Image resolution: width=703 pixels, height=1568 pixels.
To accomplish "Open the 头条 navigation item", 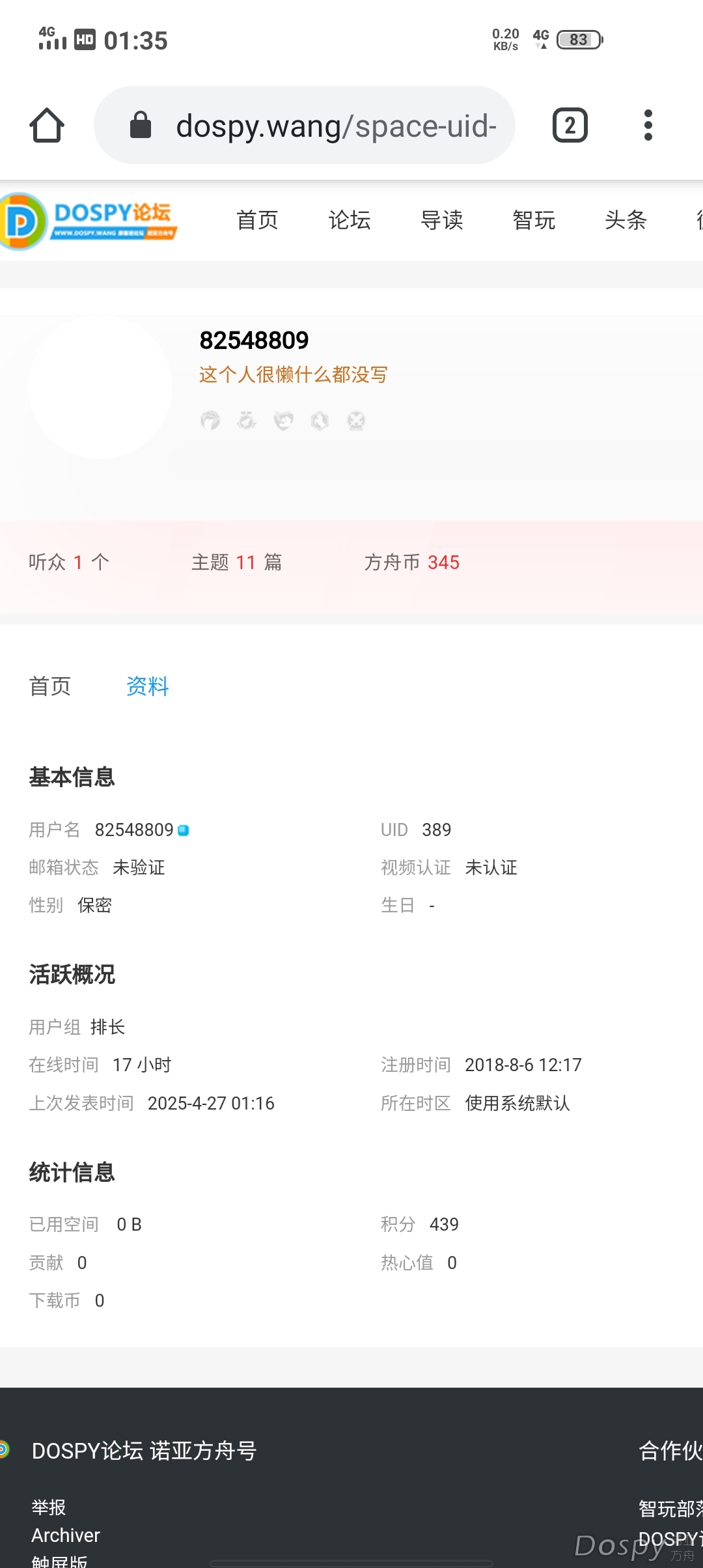I will coord(626,220).
